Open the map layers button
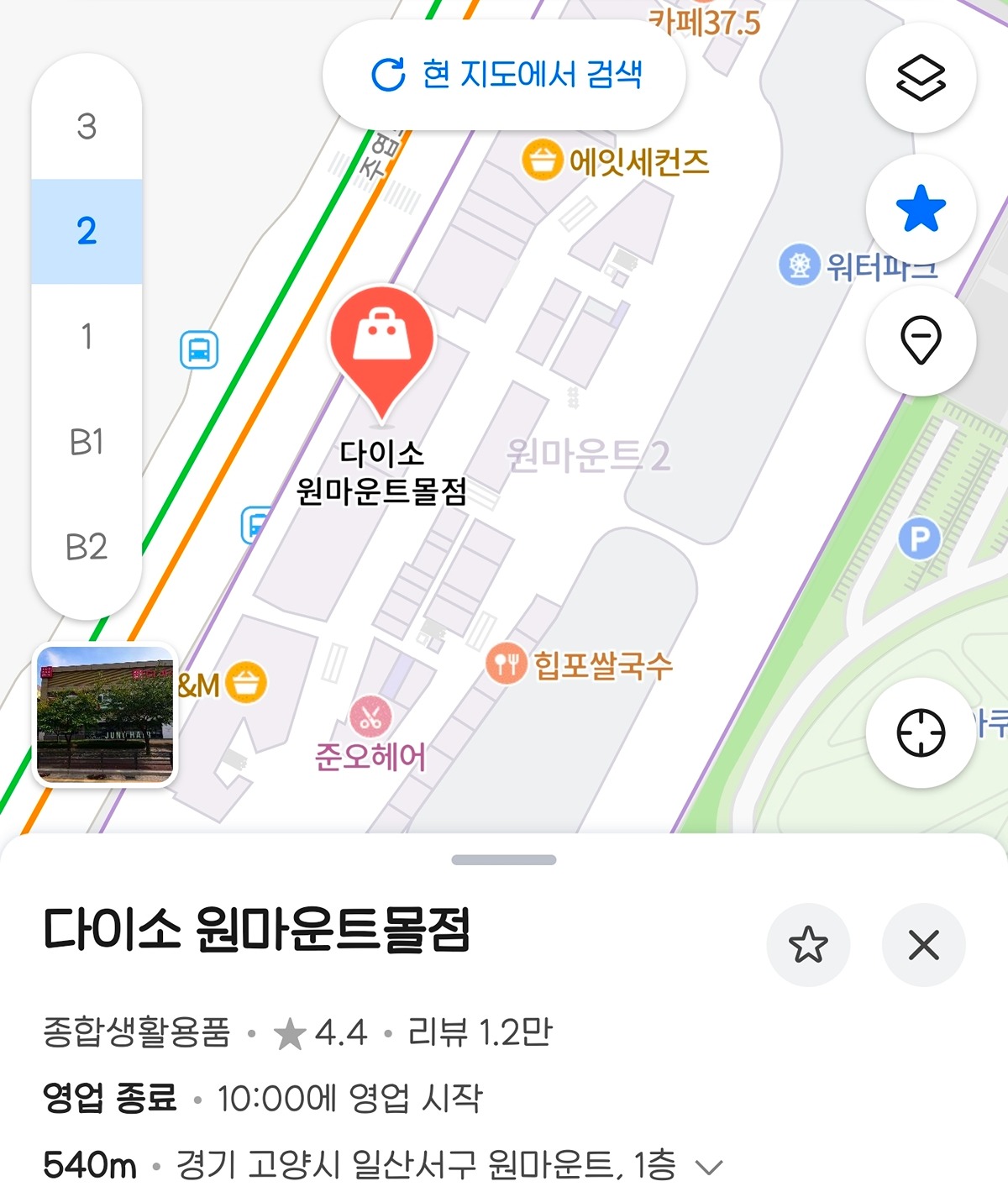Image resolution: width=1008 pixels, height=1197 pixels. pos(921,77)
